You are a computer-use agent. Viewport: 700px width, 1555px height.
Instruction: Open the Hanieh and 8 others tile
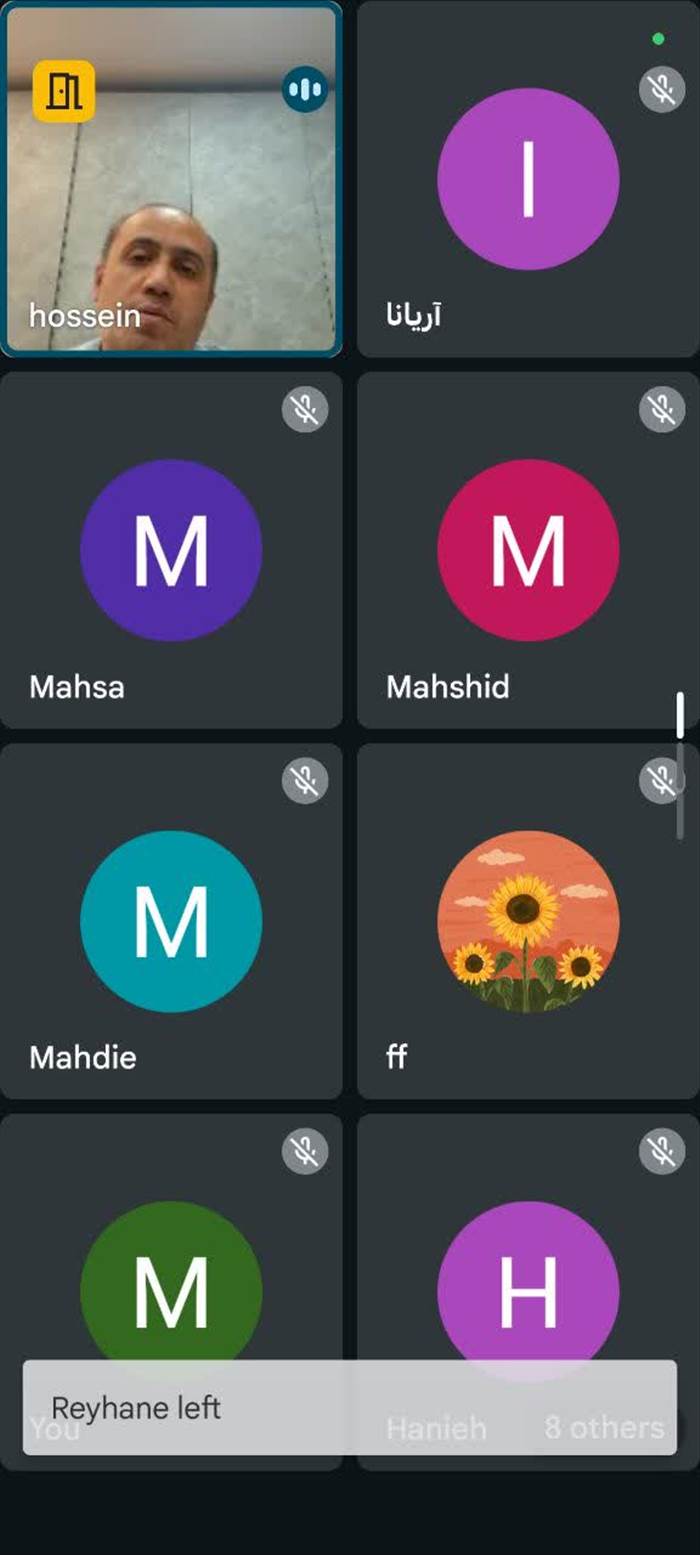coord(528,1260)
